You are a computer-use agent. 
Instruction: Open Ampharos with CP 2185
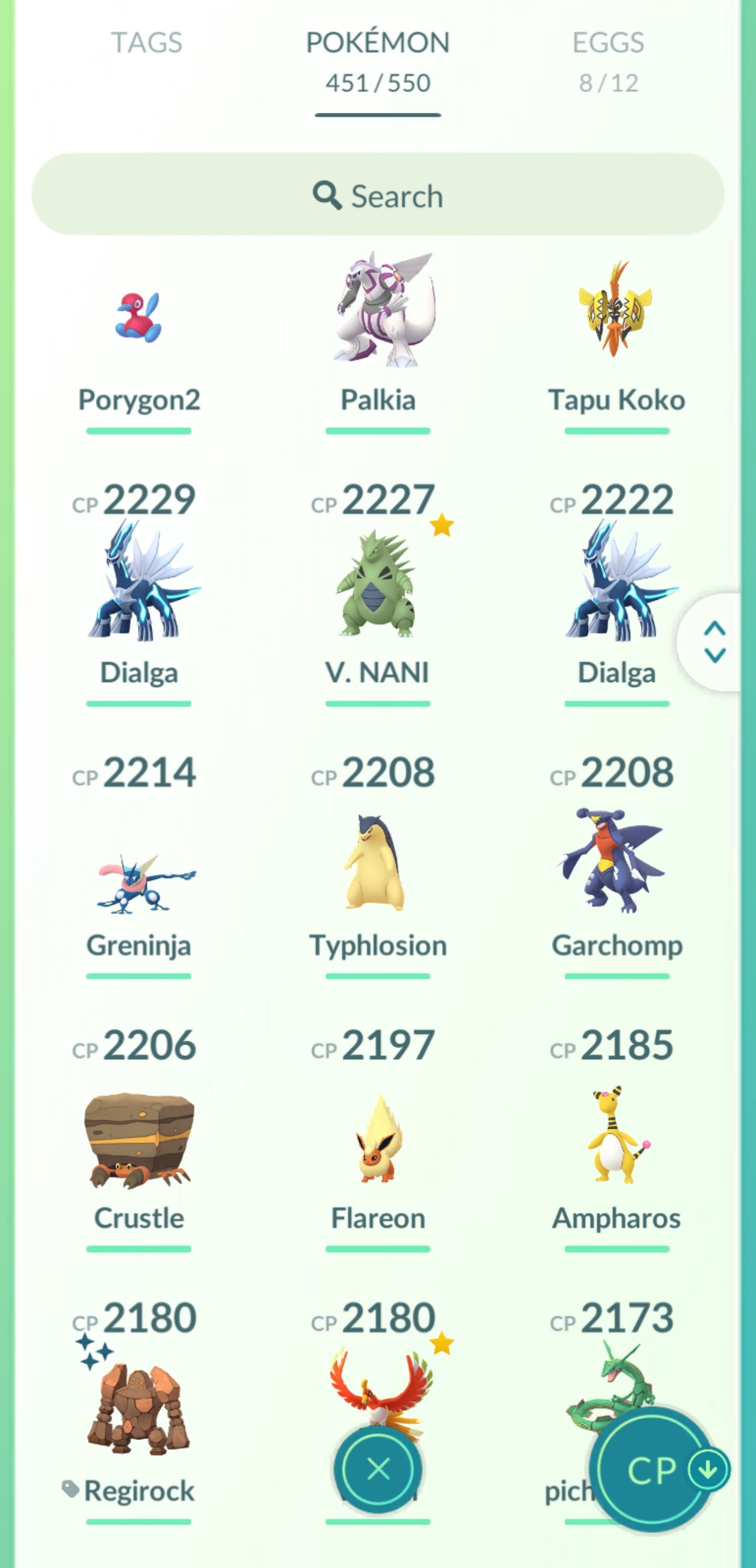pyautogui.click(x=616, y=1138)
